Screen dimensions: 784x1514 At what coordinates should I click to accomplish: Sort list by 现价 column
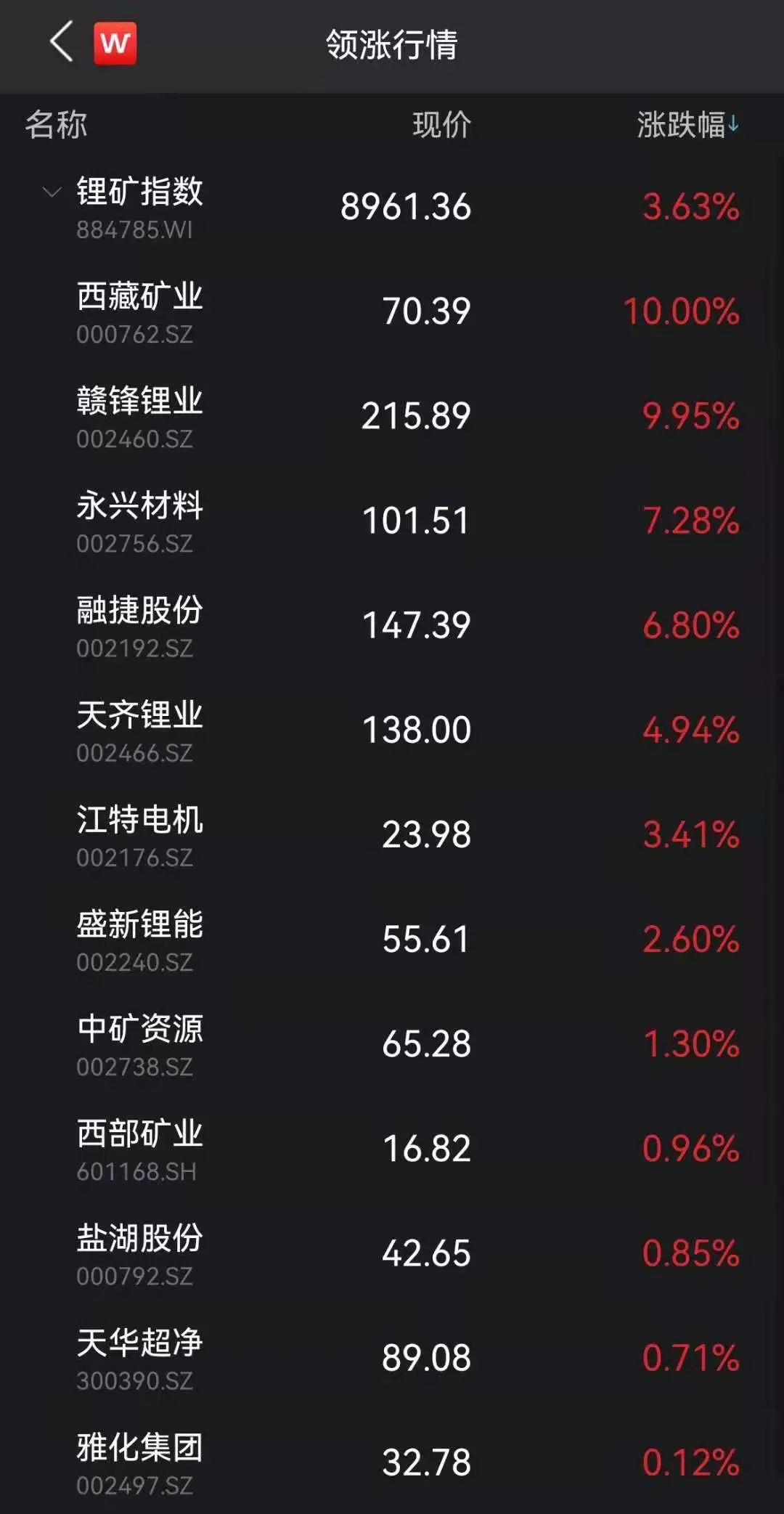click(x=441, y=125)
